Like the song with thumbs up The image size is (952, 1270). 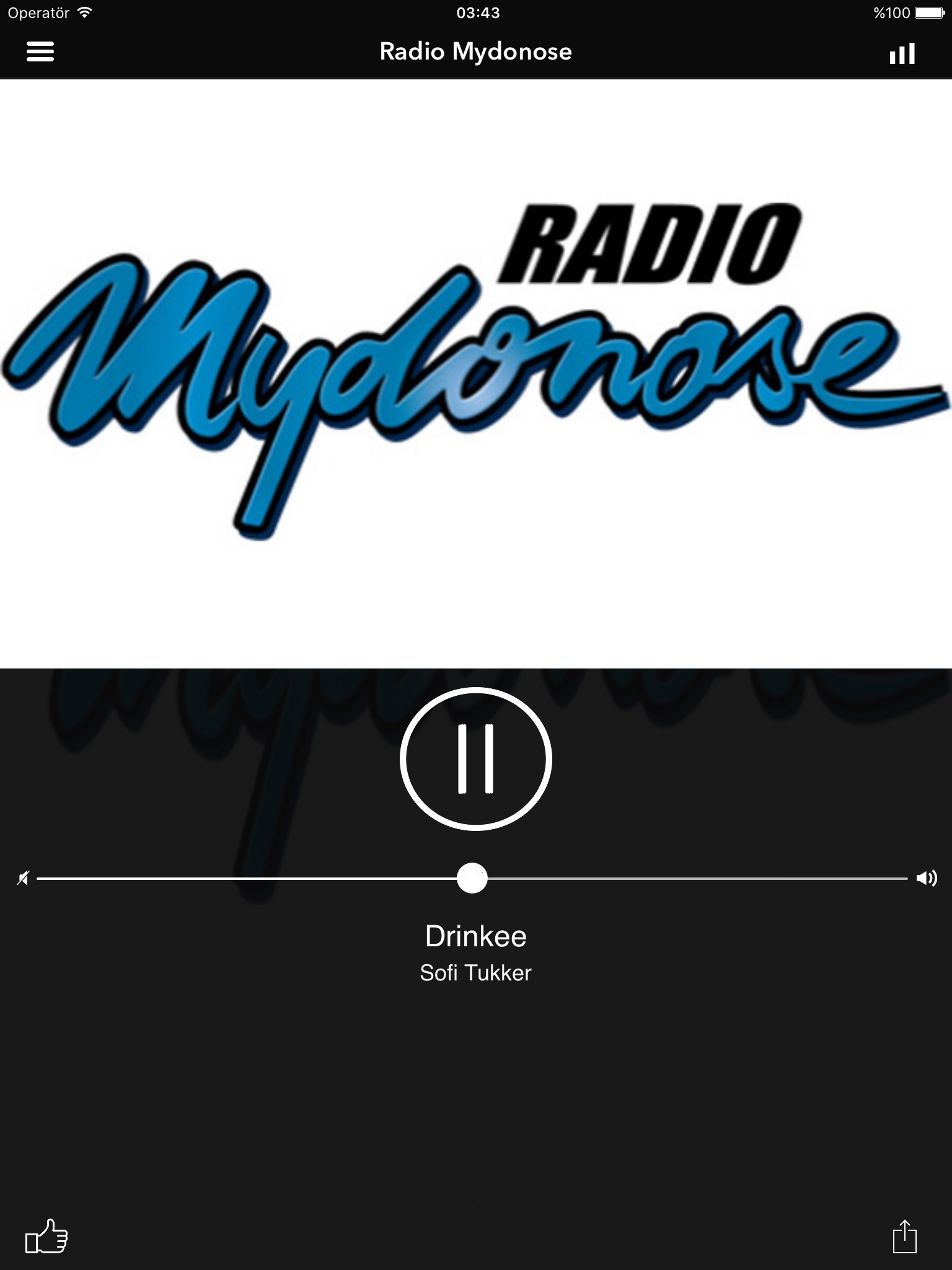pyautogui.click(x=46, y=1236)
